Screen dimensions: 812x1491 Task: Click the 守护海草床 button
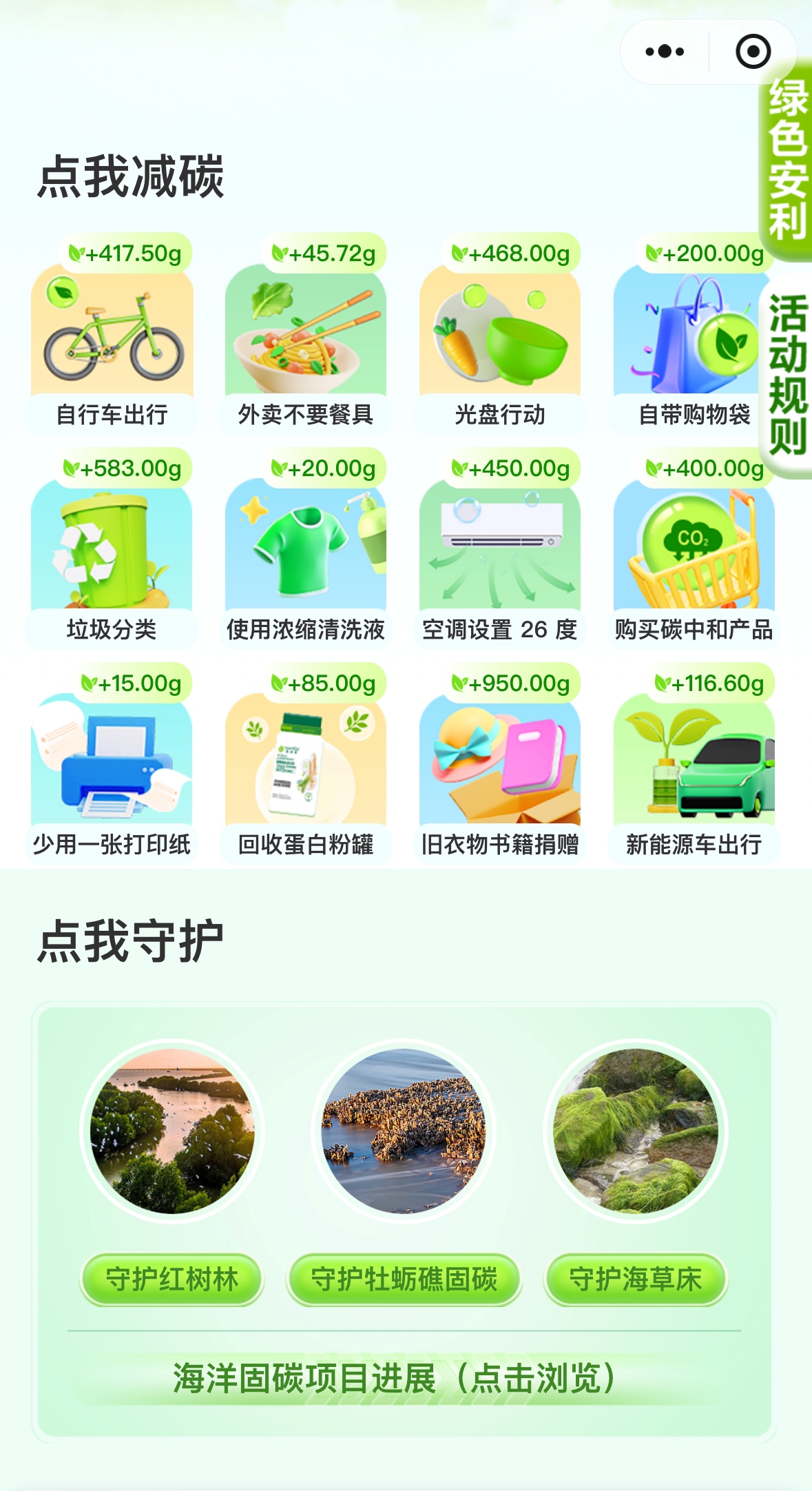(x=634, y=1279)
